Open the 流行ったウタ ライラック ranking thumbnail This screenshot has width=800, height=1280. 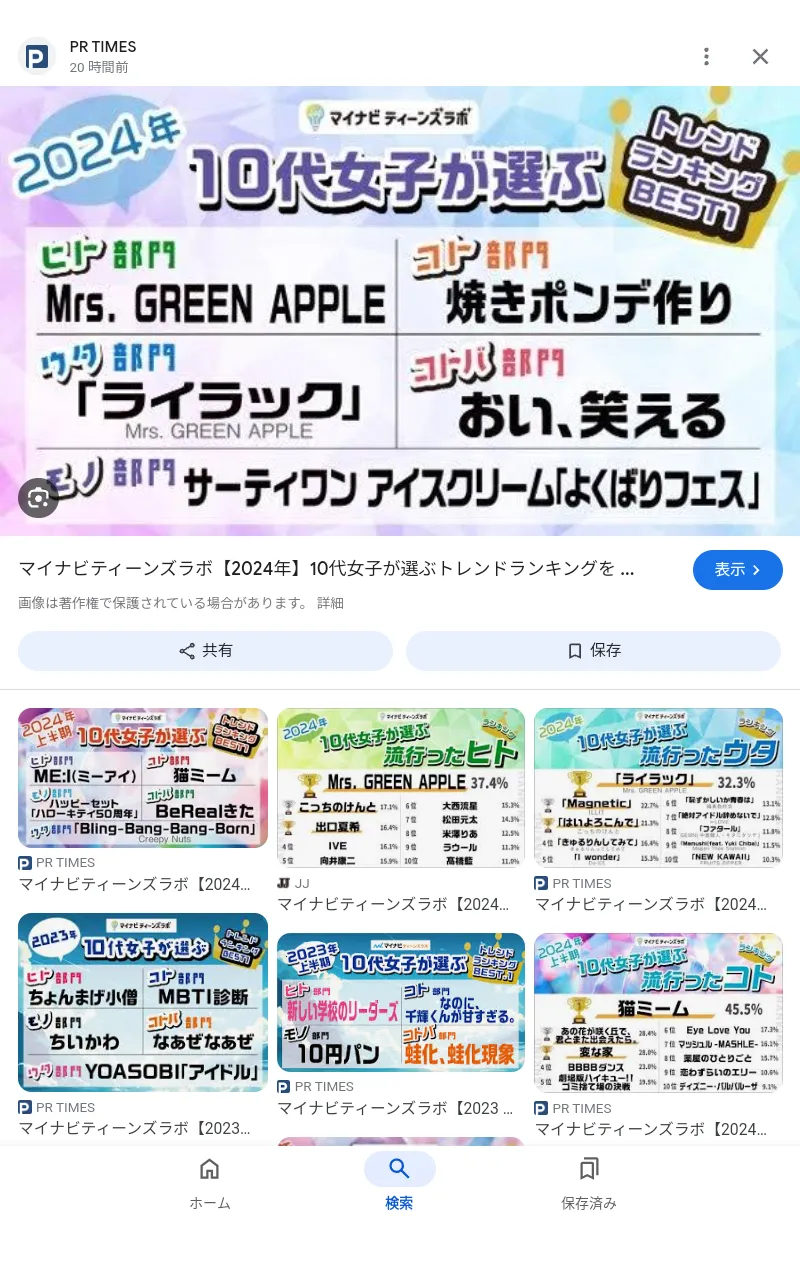(658, 788)
